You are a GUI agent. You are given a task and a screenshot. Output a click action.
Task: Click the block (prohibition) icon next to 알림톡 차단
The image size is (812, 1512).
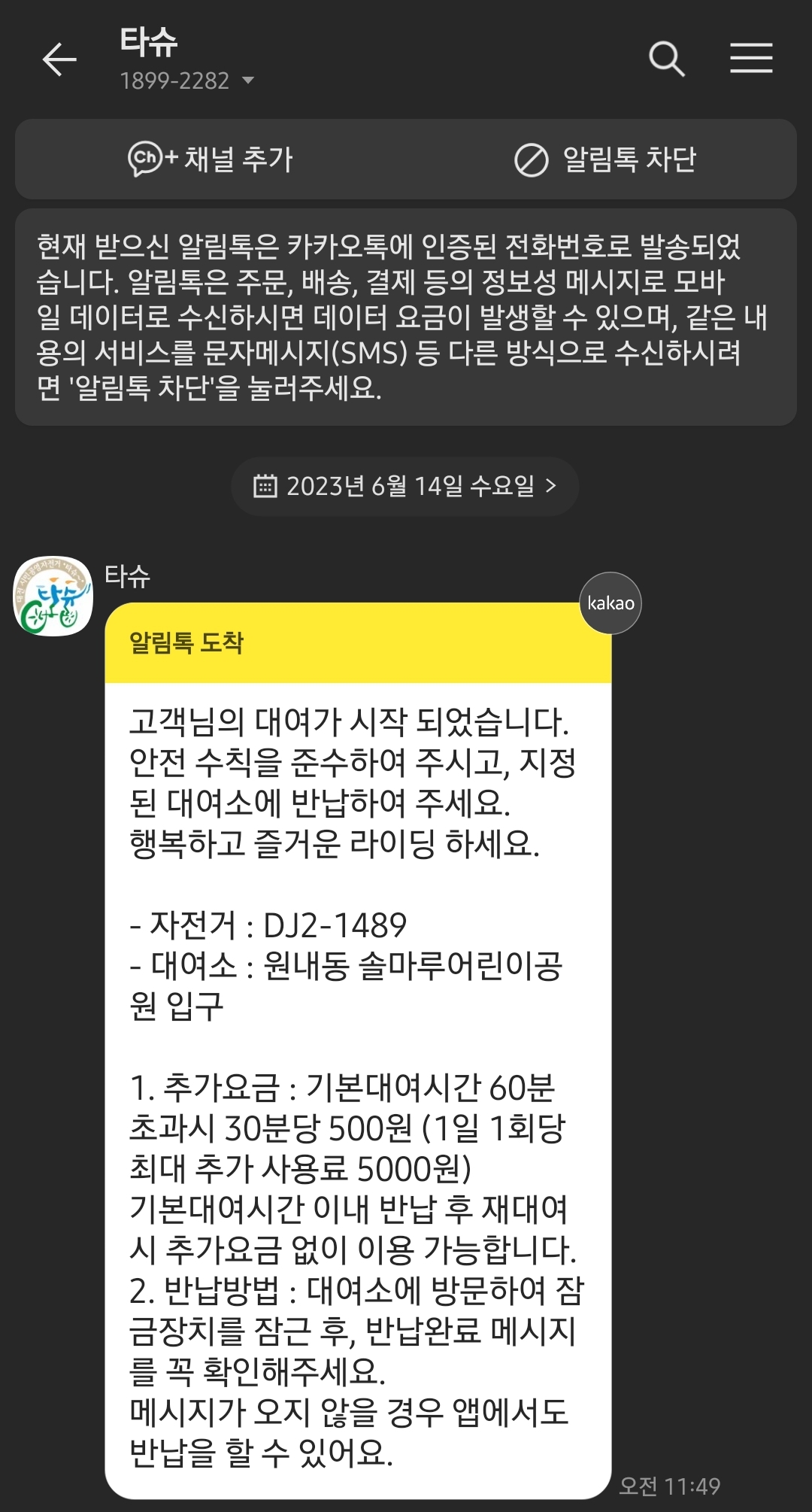[532, 159]
